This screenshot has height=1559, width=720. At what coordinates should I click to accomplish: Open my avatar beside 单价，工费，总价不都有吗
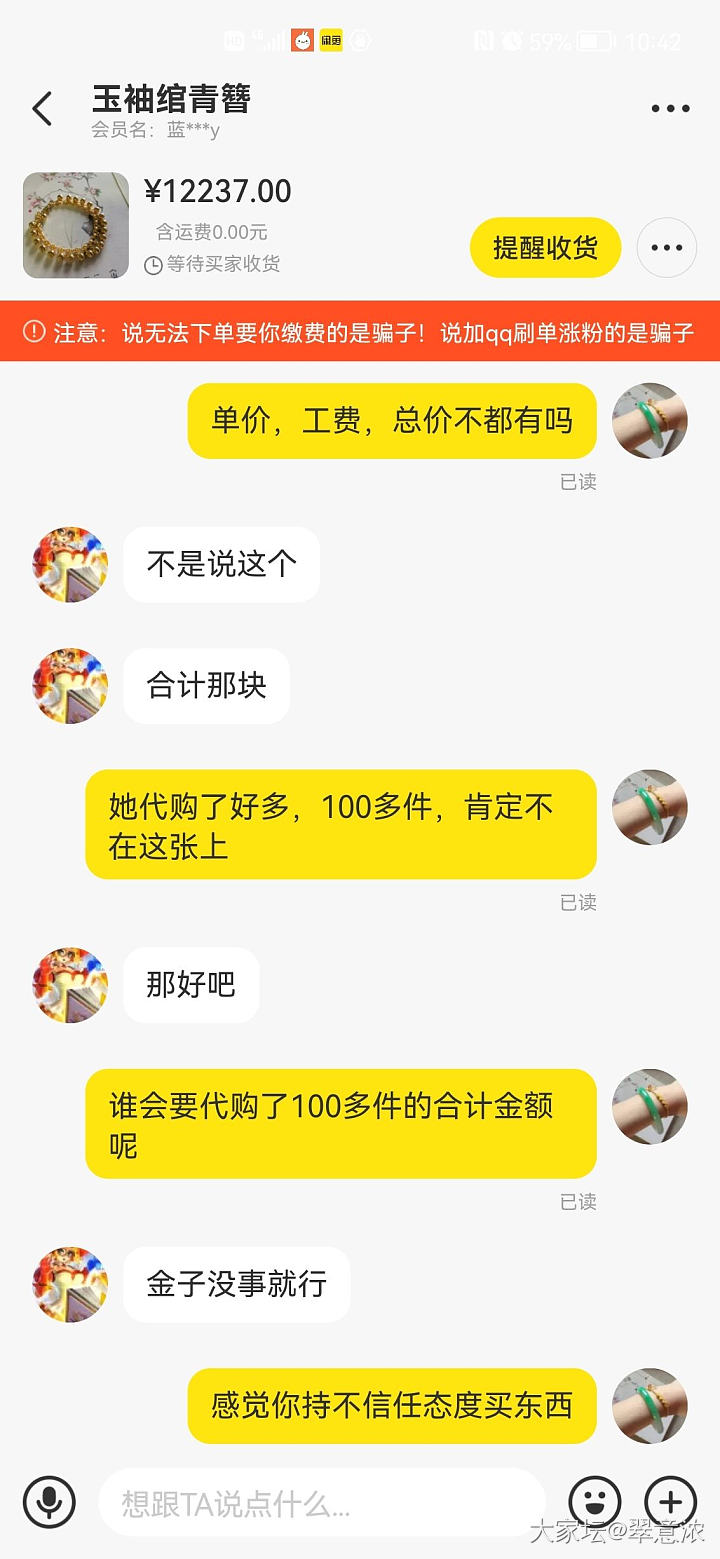(650, 421)
